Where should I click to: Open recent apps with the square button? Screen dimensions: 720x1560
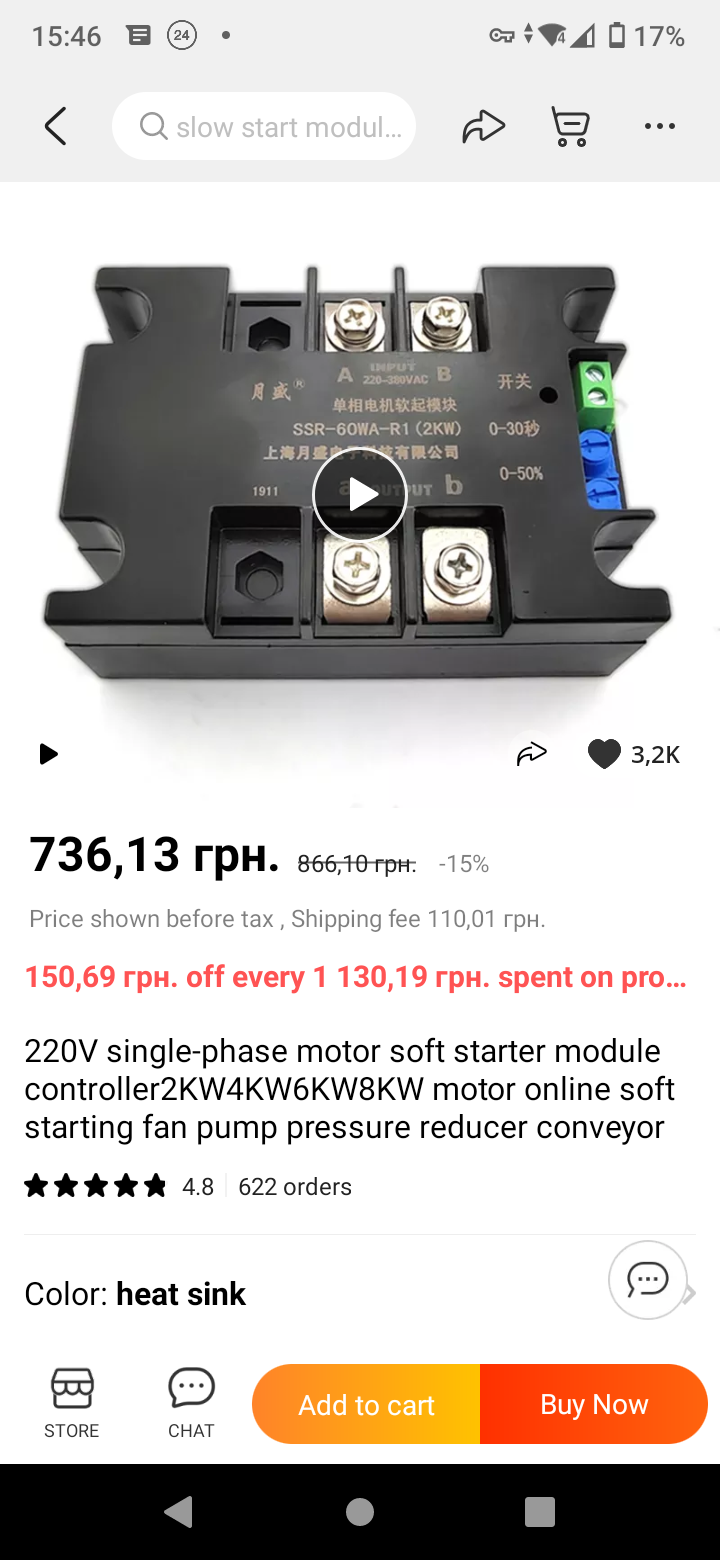coord(540,1513)
